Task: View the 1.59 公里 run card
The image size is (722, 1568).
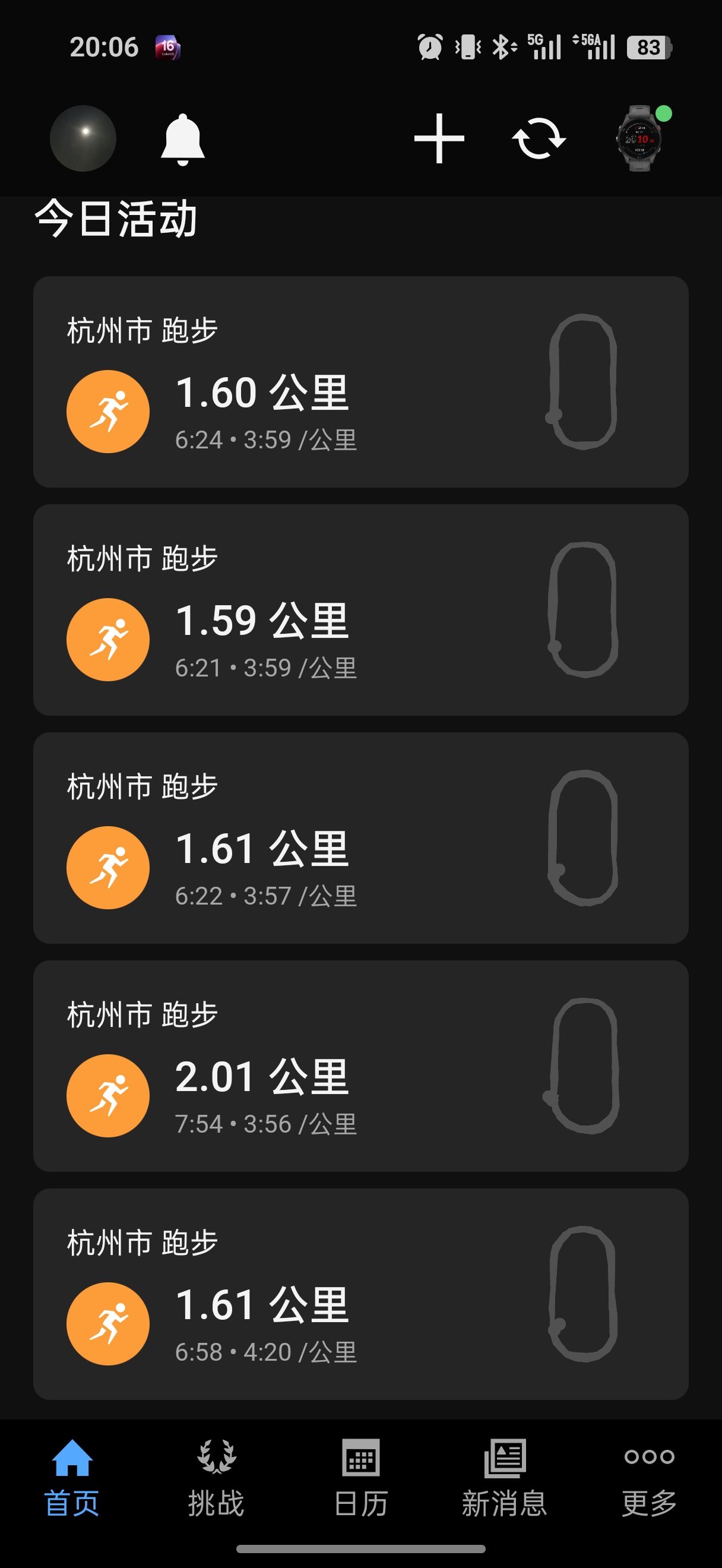Action: tap(360, 609)
